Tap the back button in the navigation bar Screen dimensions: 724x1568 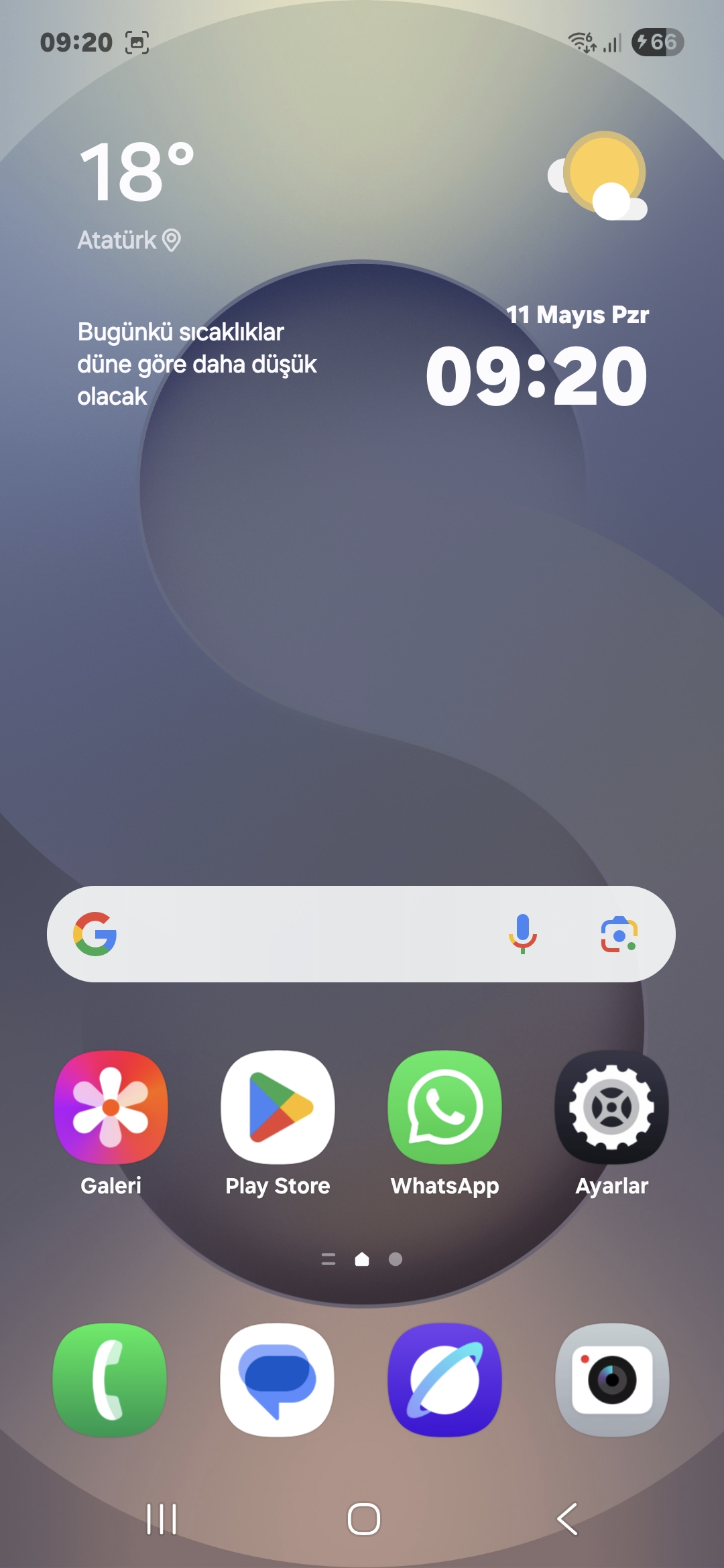click(567, 1519)
